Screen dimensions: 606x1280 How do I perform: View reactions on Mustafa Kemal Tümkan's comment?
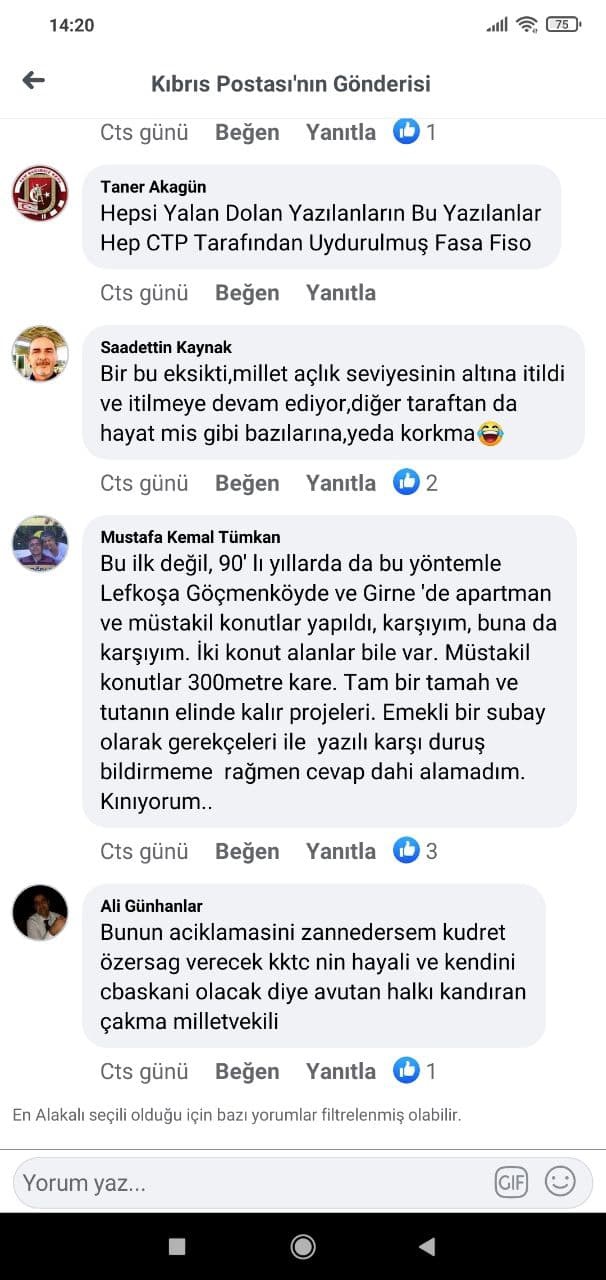(415, 851)
